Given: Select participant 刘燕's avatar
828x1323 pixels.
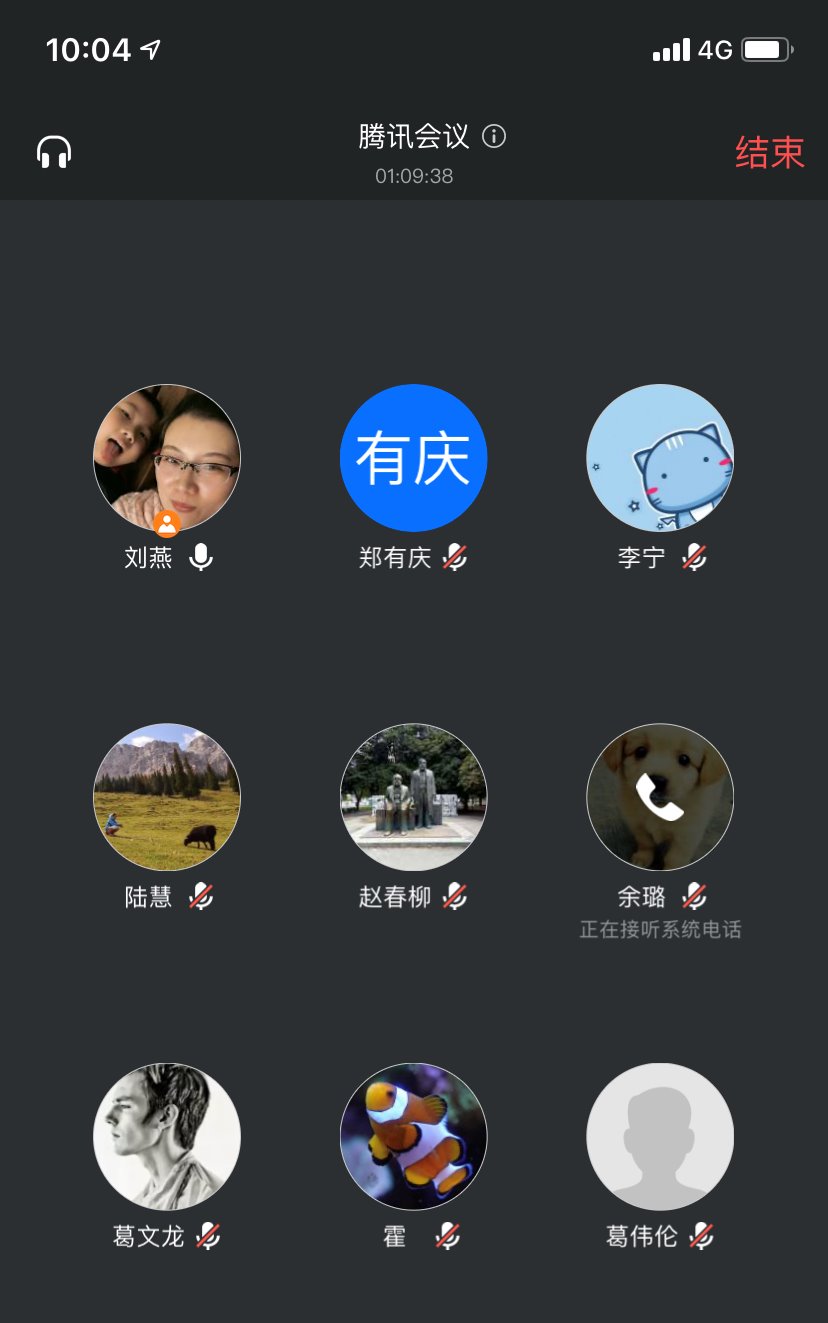Looking at the screenshot, I should coord(167,458).
